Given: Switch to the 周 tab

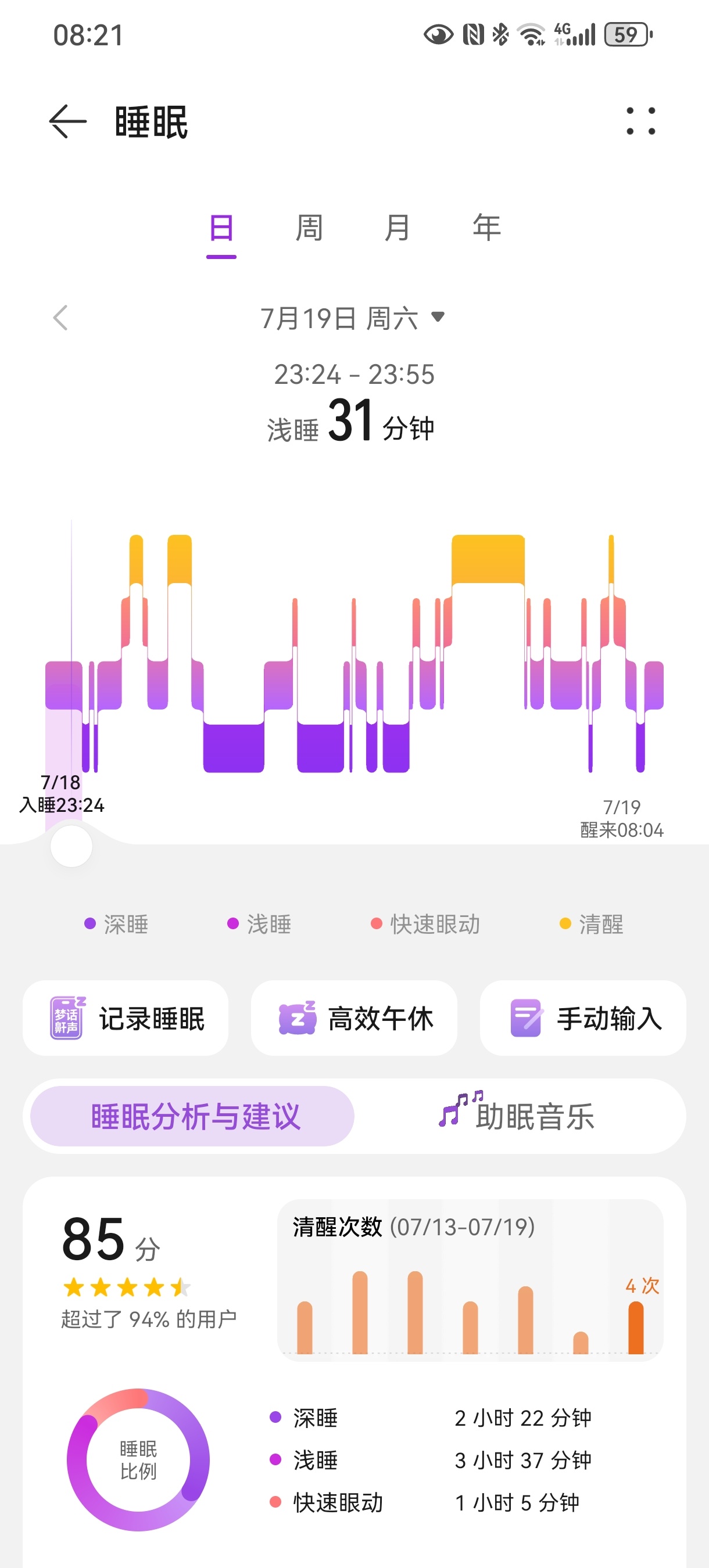Looking at the screenshot, I should [x=309, y=229].
